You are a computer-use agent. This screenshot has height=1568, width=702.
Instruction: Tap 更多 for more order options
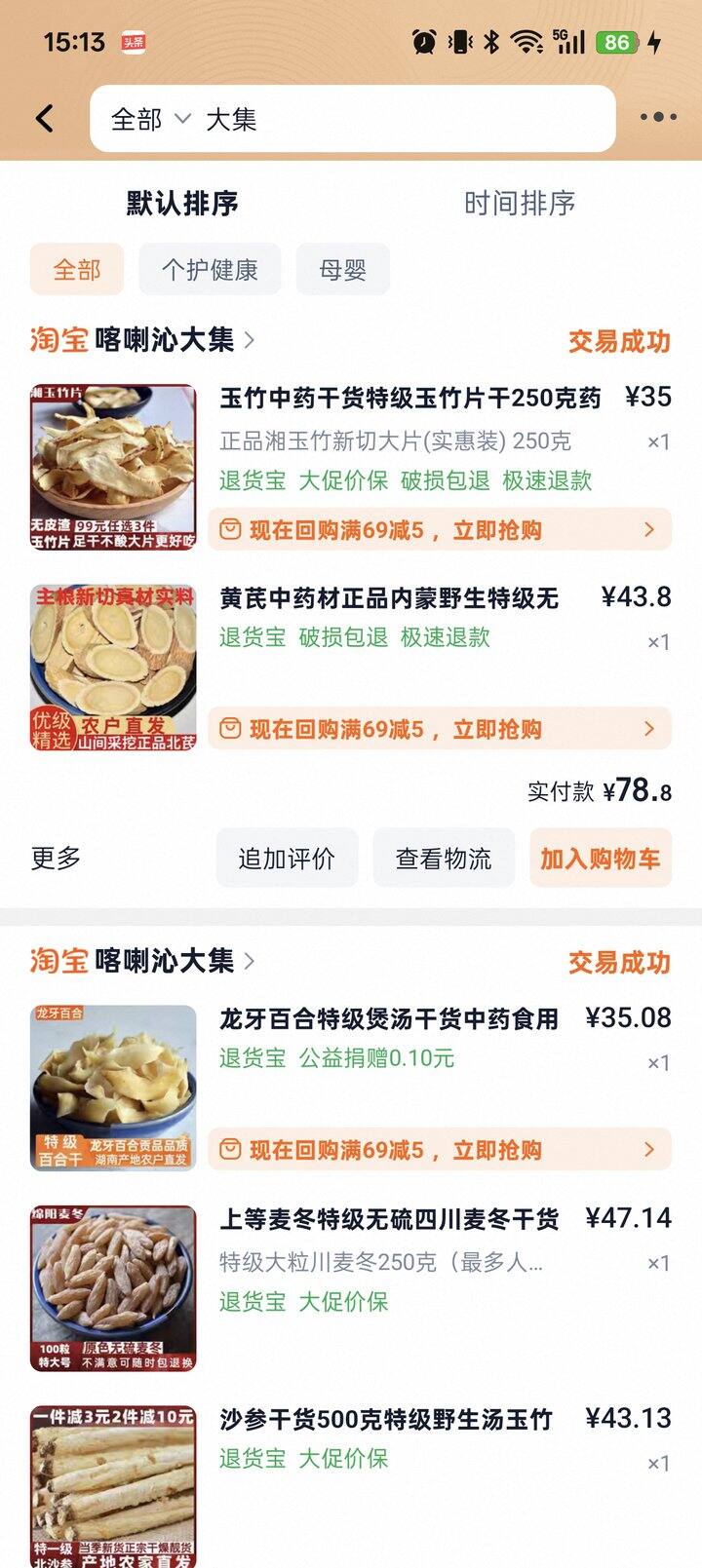pyautogui.click(x=56, y=858)
